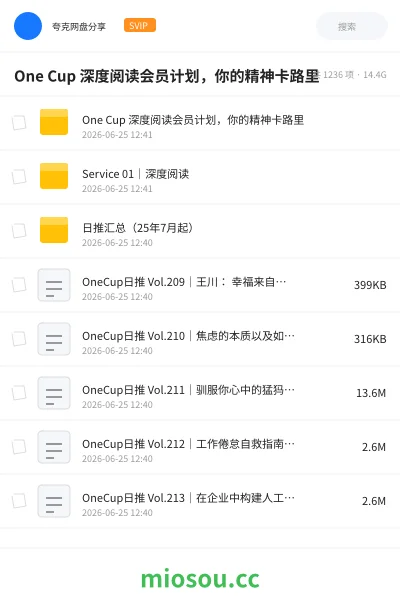The image size is (400, 600).
Task: Open the OneCup日推 Vol.213 file
Action: [200, 501]
